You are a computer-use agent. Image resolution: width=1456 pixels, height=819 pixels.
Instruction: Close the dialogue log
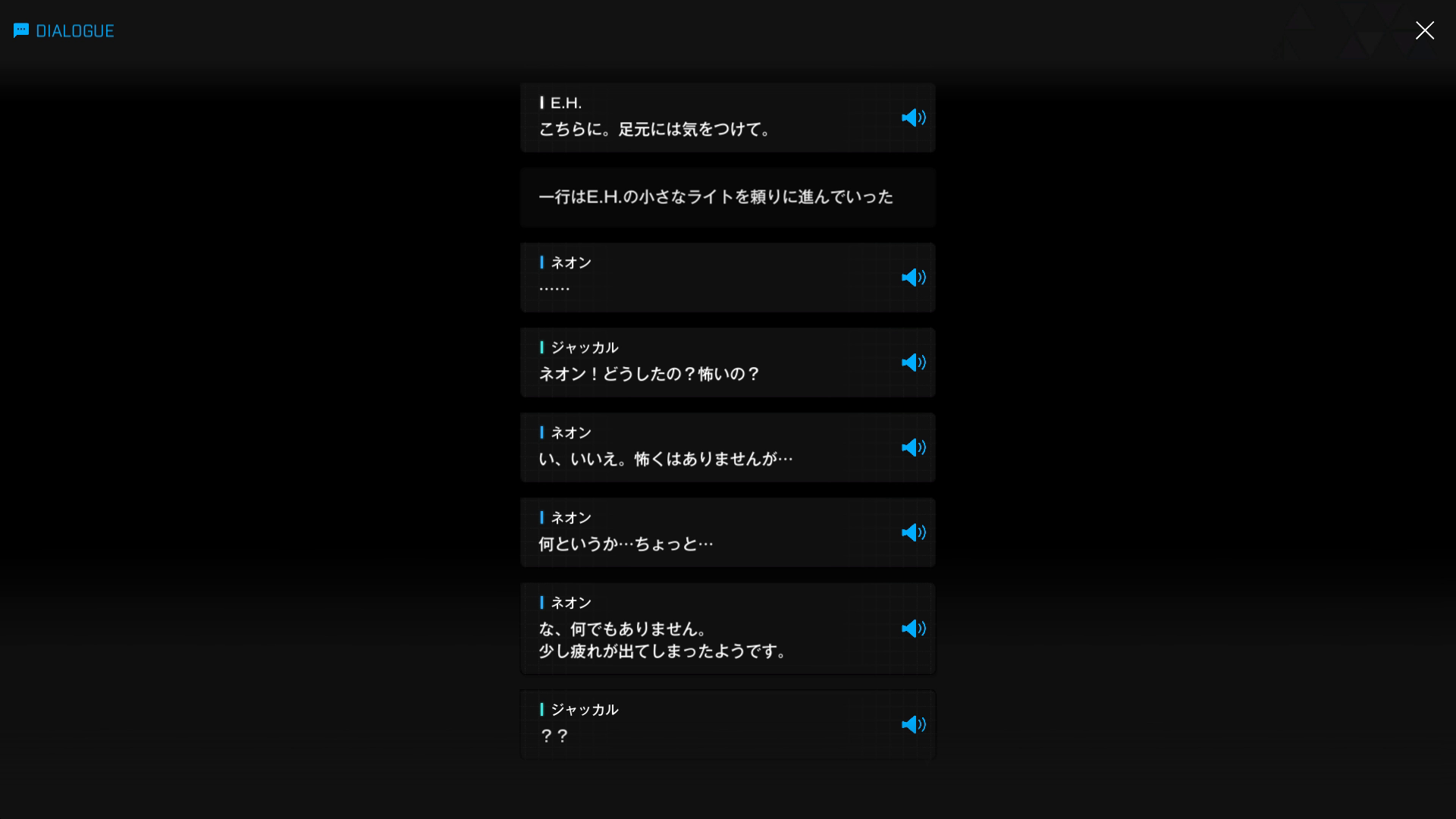point(1424,30)
